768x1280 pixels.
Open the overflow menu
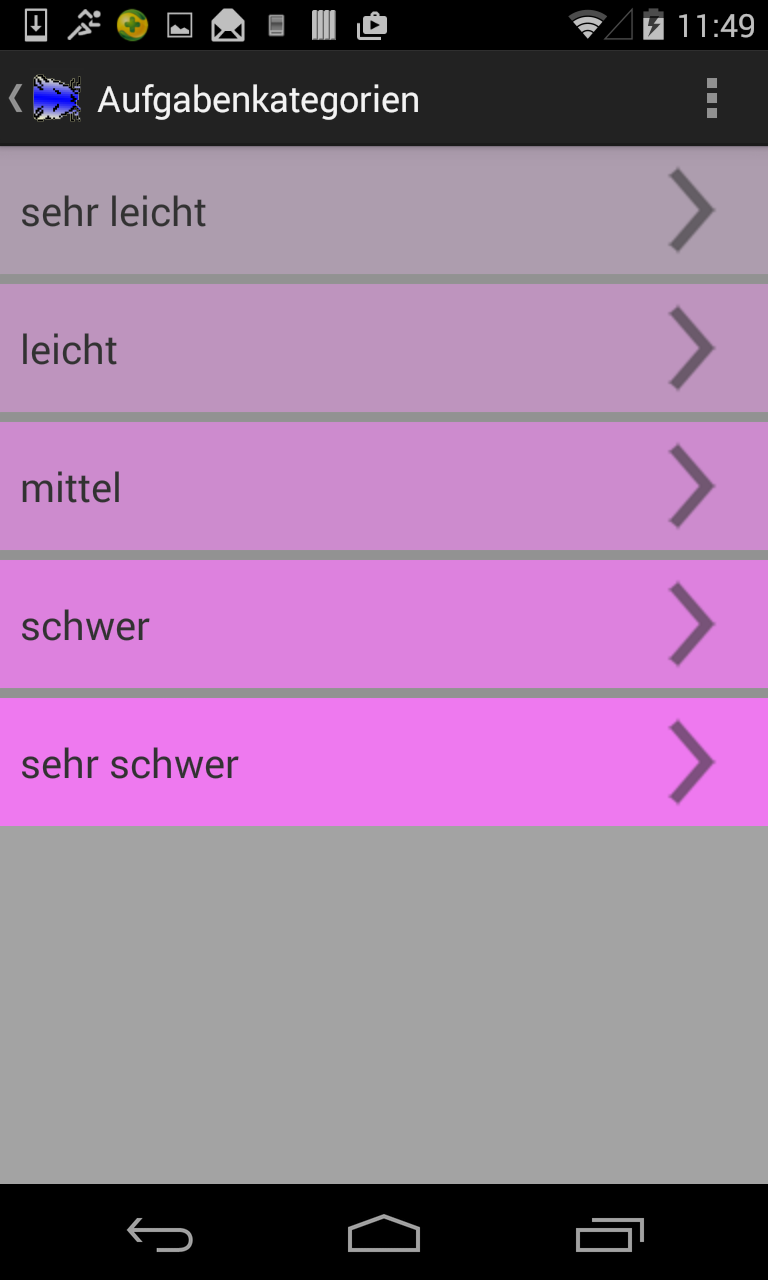click(x=711, y=99)
